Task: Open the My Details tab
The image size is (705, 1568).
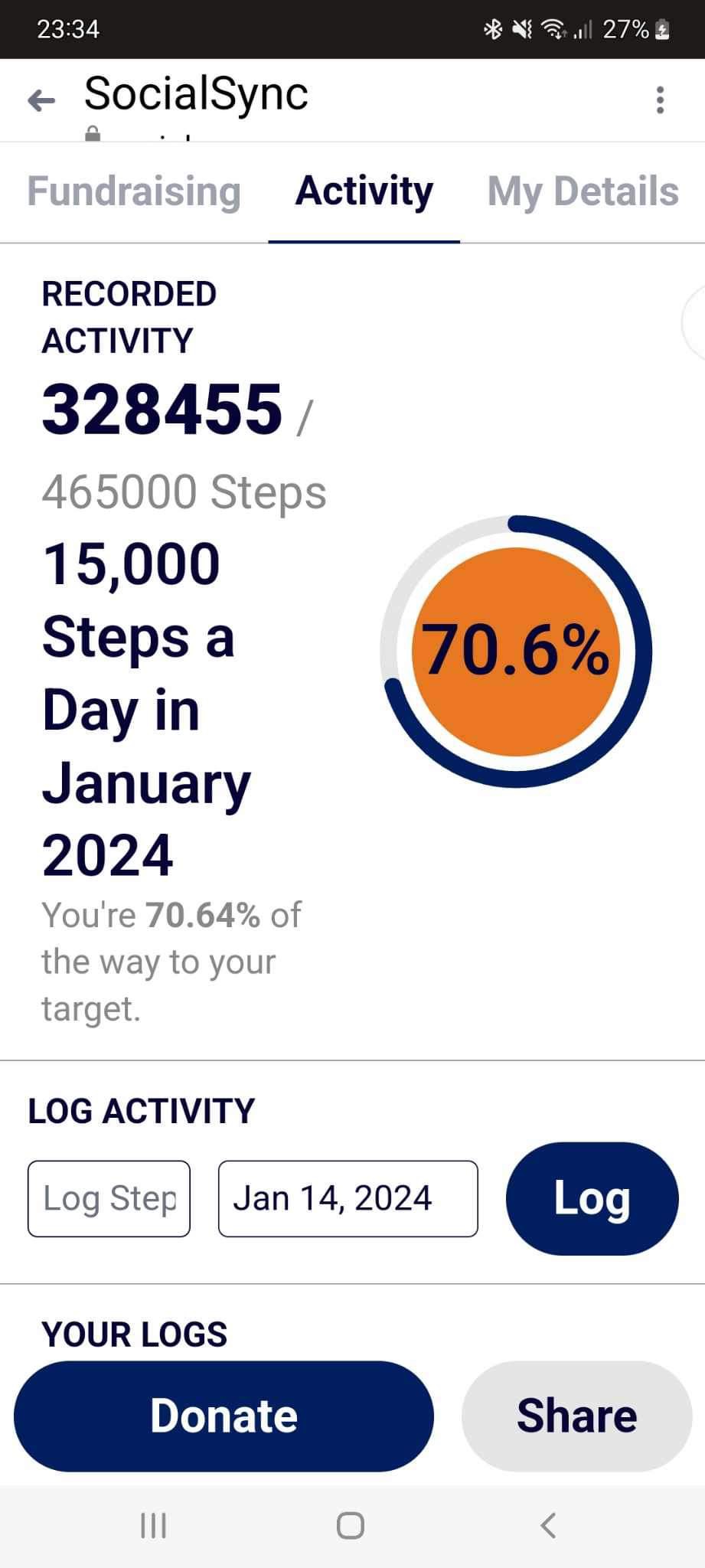Action: (x=583, y=191)
